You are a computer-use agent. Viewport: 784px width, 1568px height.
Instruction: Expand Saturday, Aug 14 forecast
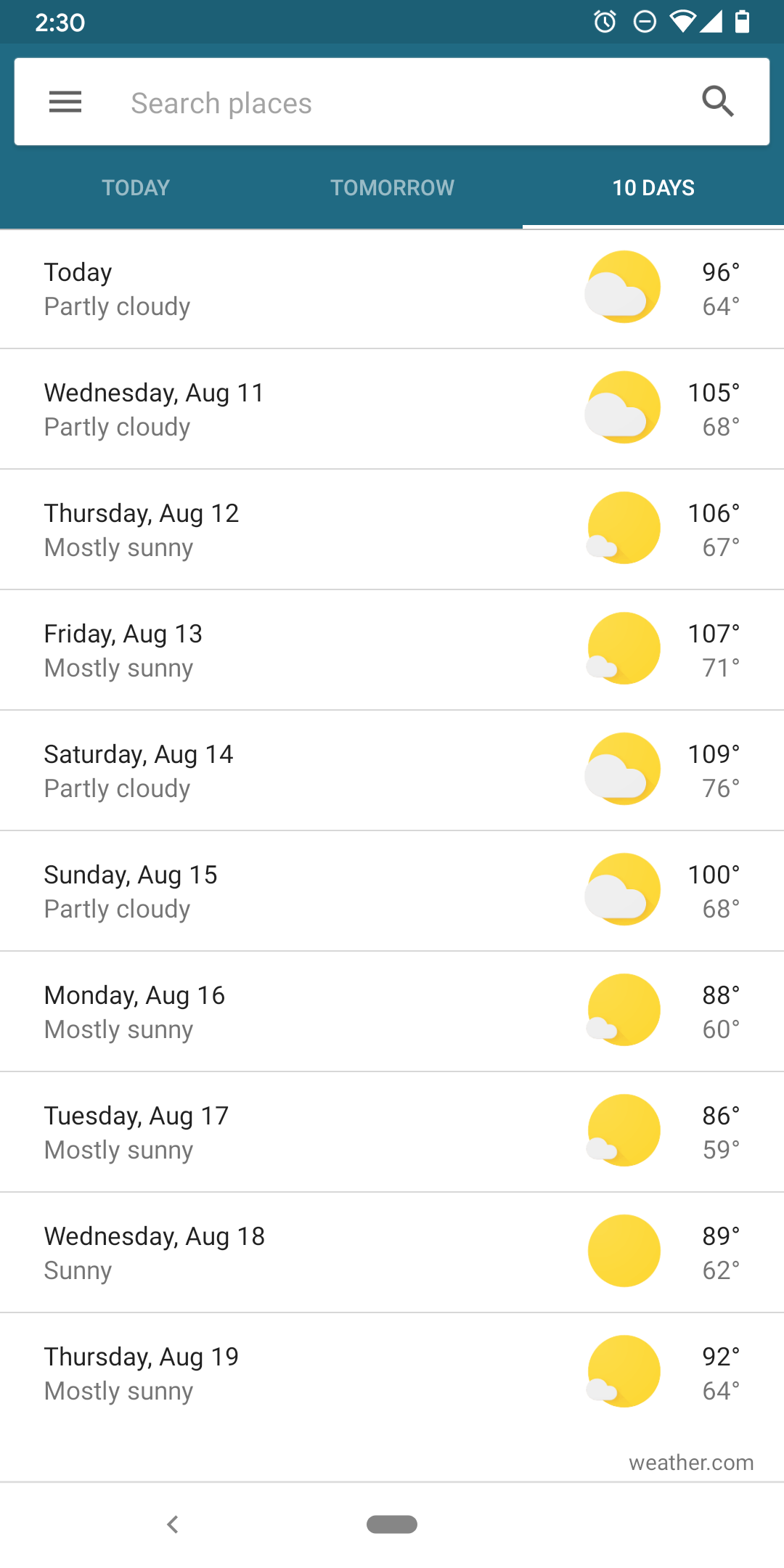pyautogui.click(x=392, y=771)
